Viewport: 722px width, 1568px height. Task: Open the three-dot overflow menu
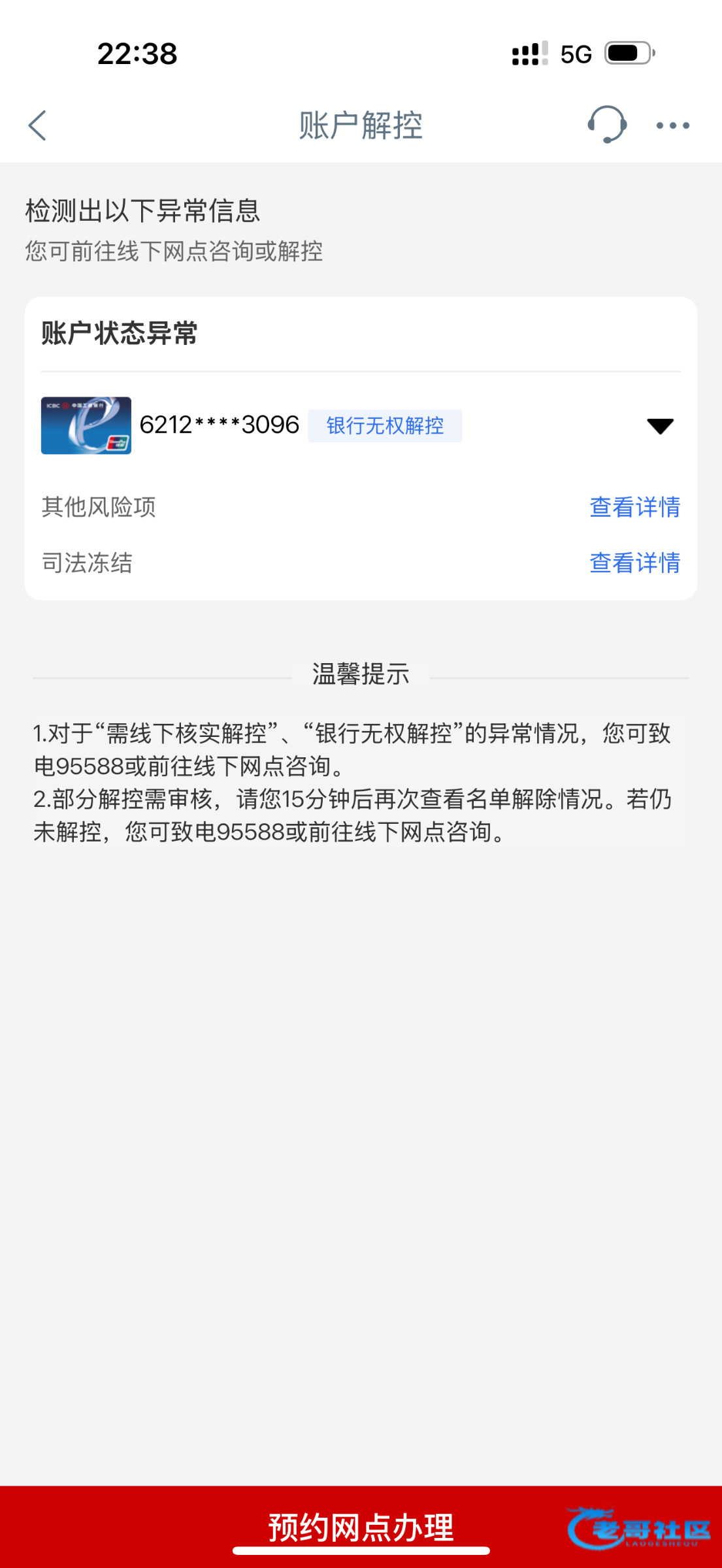[x=673, y=125]
